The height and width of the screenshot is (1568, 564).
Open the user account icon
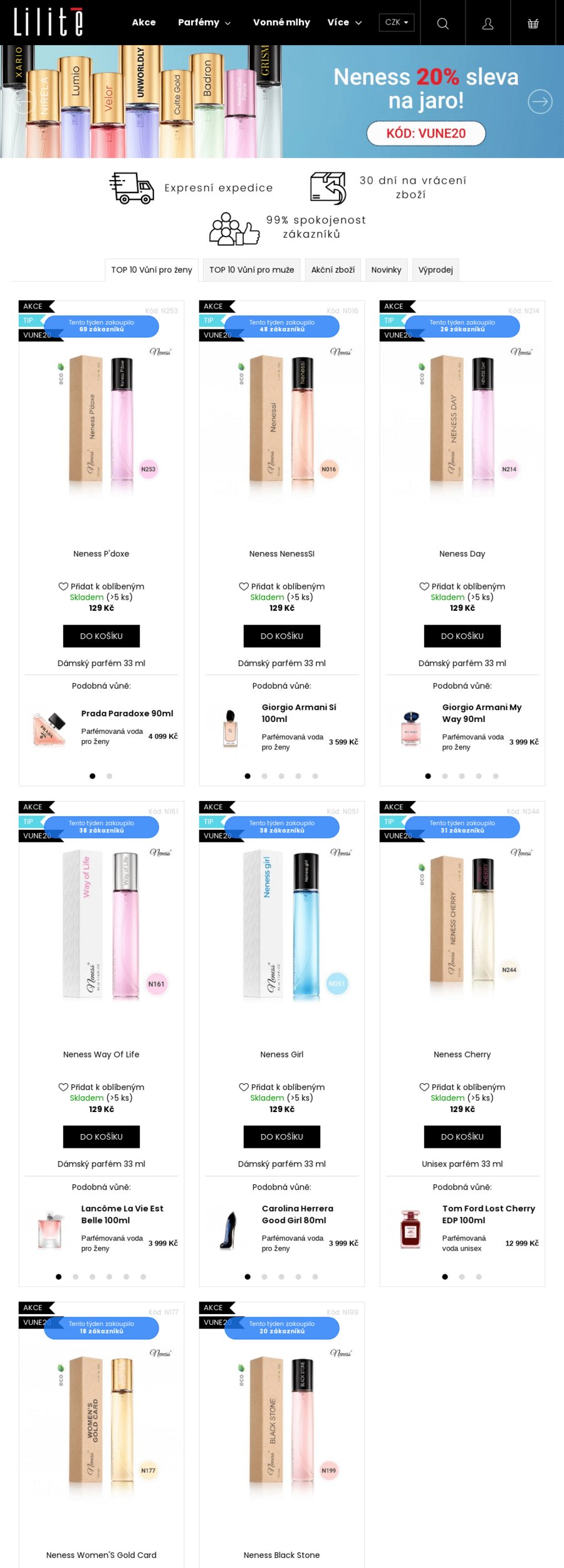click(488, 23)
